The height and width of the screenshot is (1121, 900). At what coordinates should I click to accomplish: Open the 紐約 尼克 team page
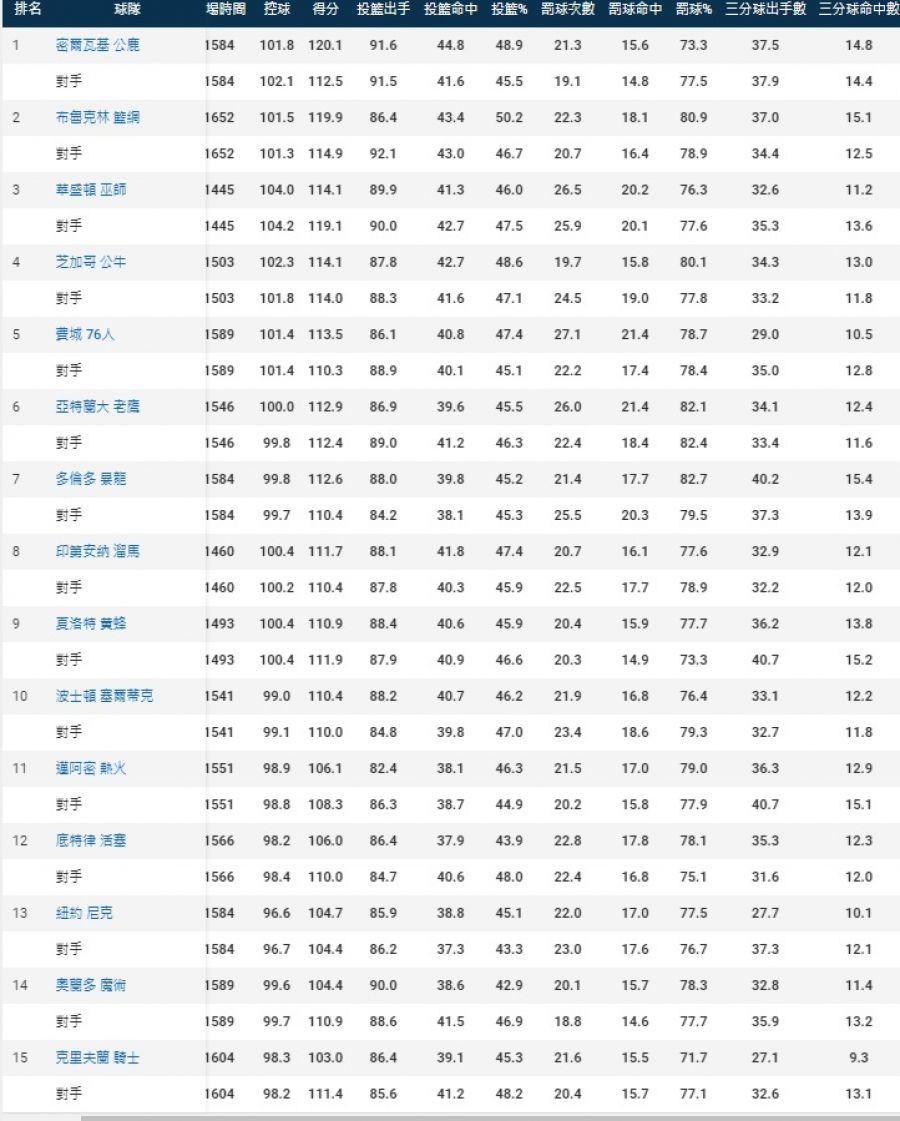click(x=84, y=913)
